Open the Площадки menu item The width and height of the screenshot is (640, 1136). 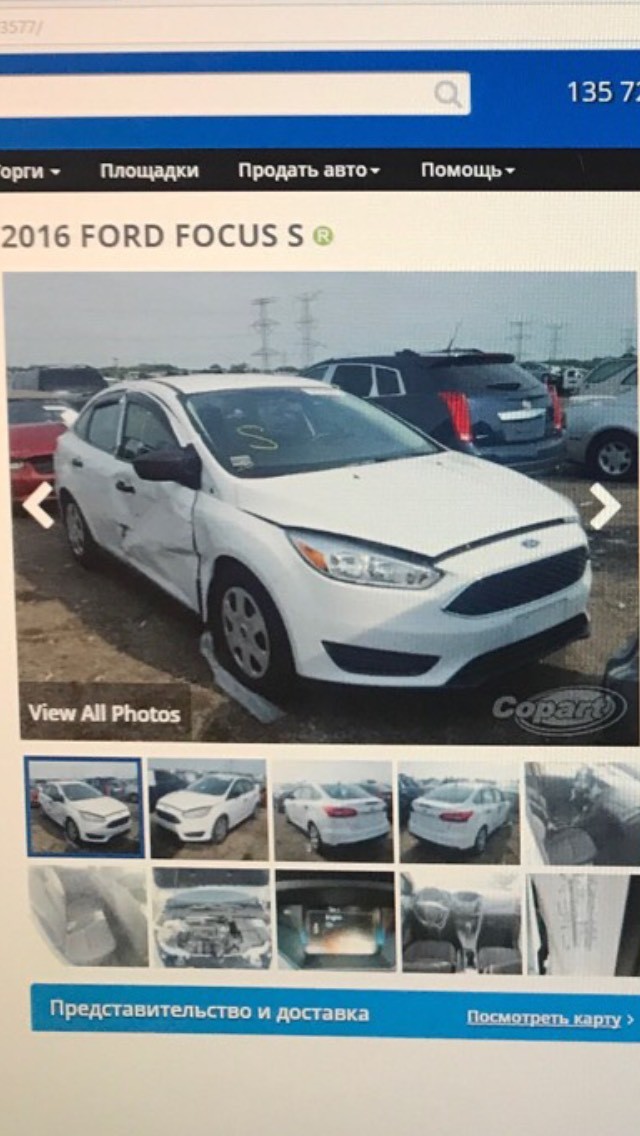(149, 171)
